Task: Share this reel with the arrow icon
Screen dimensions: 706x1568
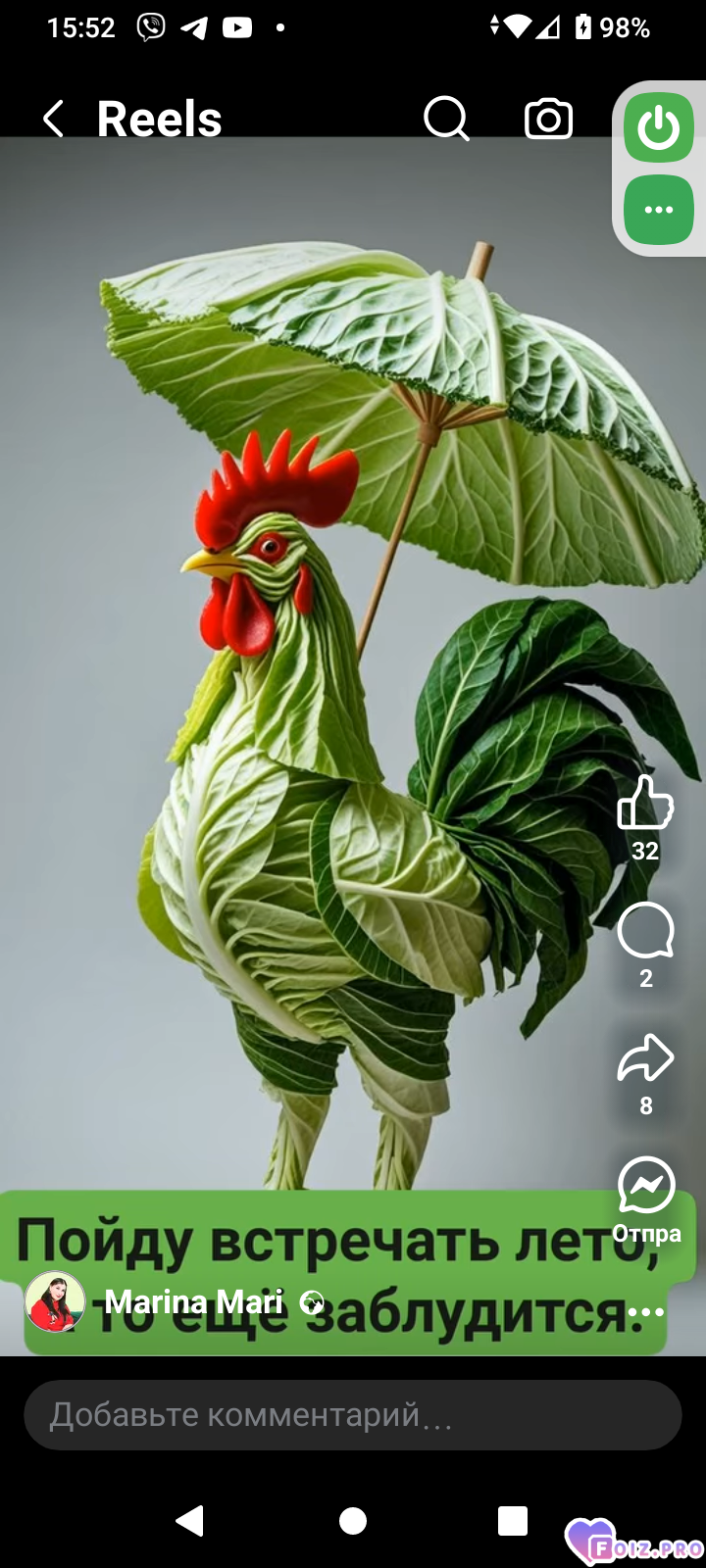Action: 645,1058
